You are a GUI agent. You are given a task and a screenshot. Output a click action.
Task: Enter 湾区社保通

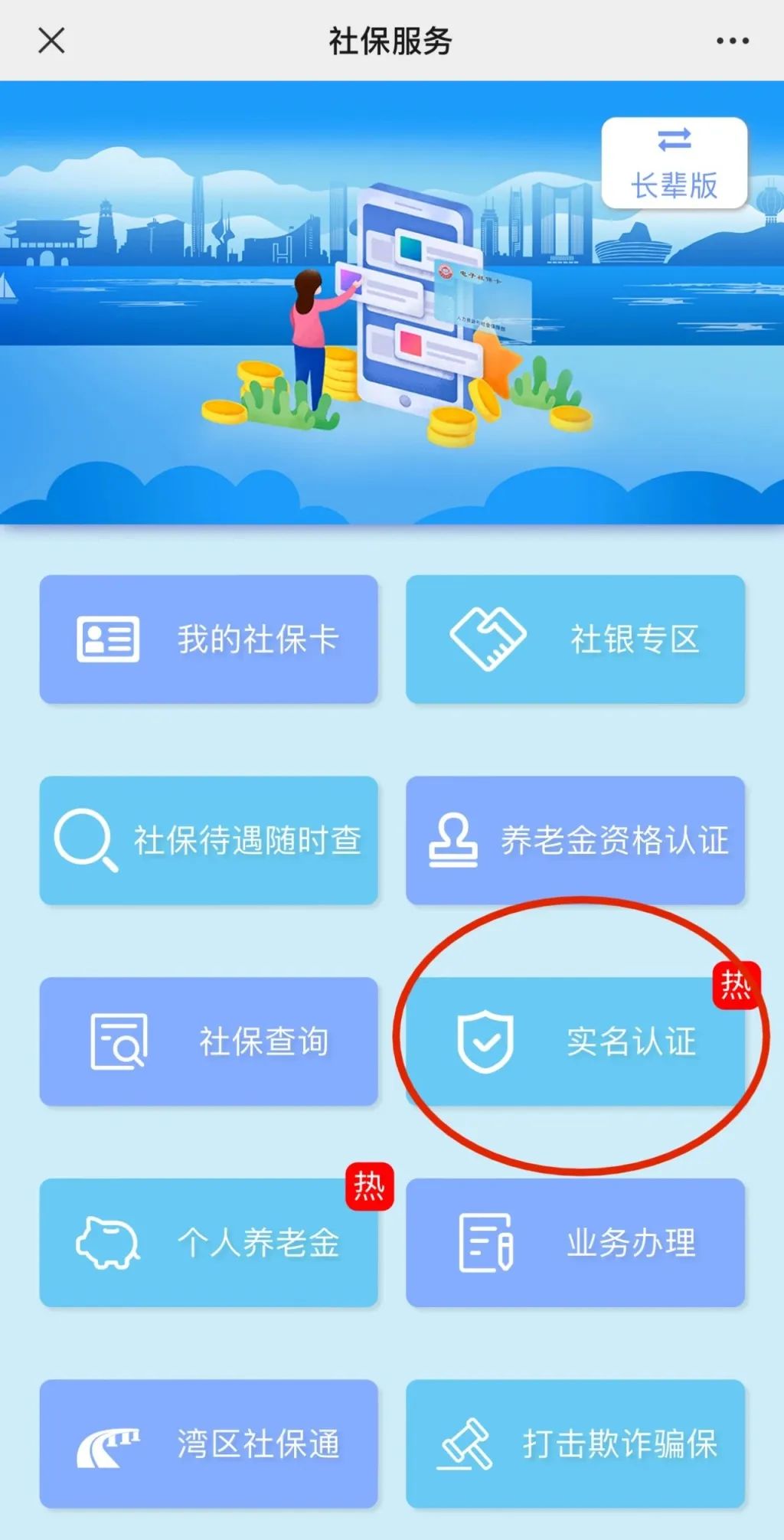208,1444
